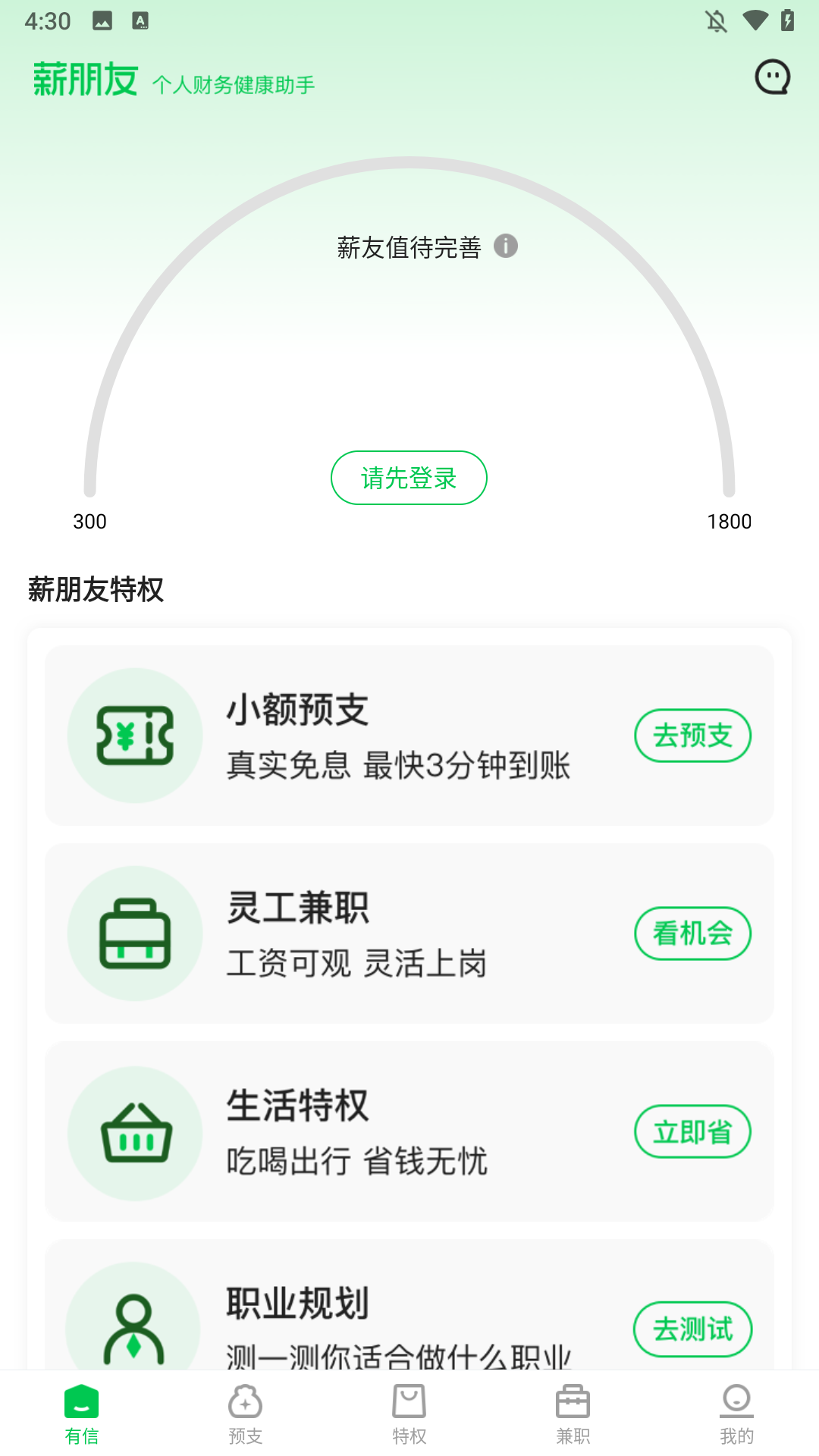Screen dimensions: 819x1456
Task: Tap the credit score gauge arc
Action: [409, 163]
